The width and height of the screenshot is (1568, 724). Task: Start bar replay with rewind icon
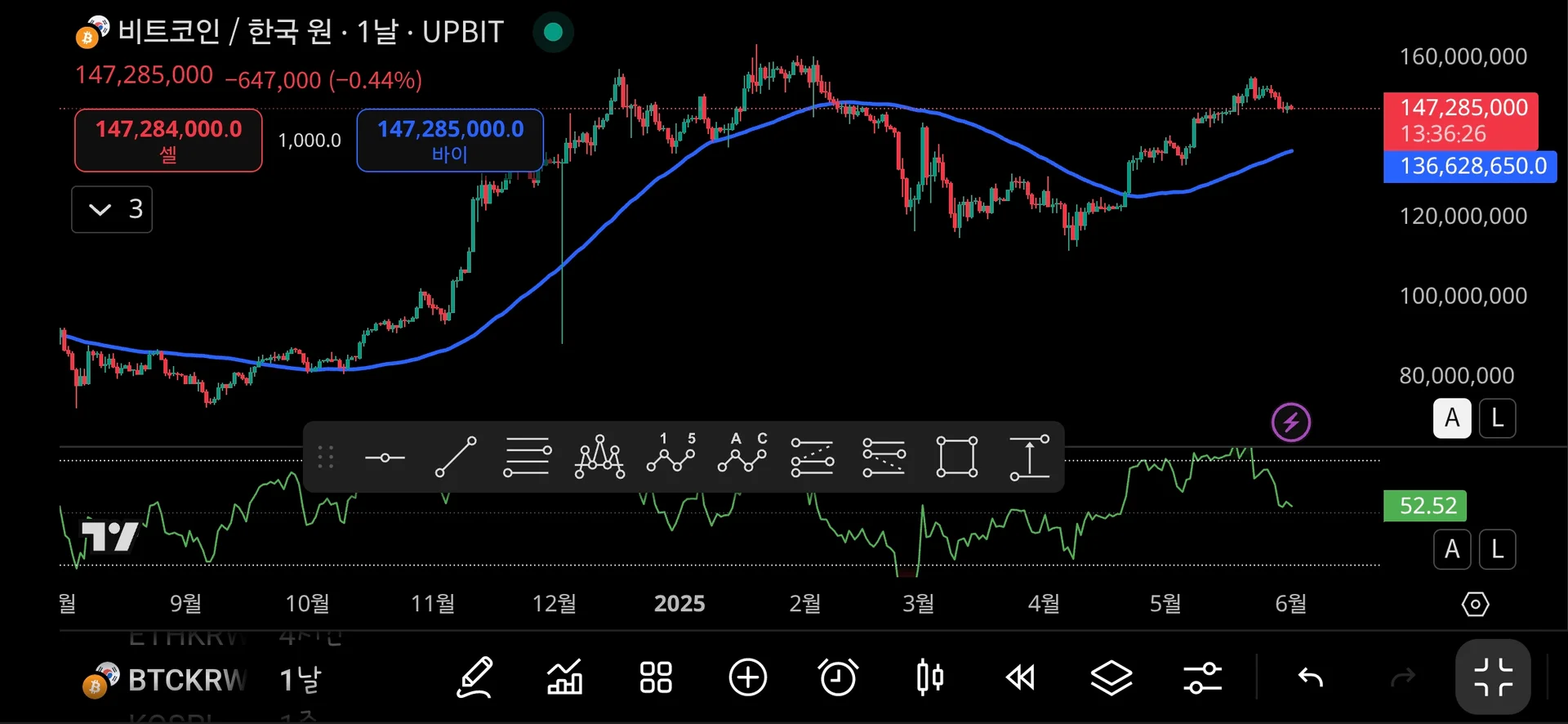pos(1020,677)
